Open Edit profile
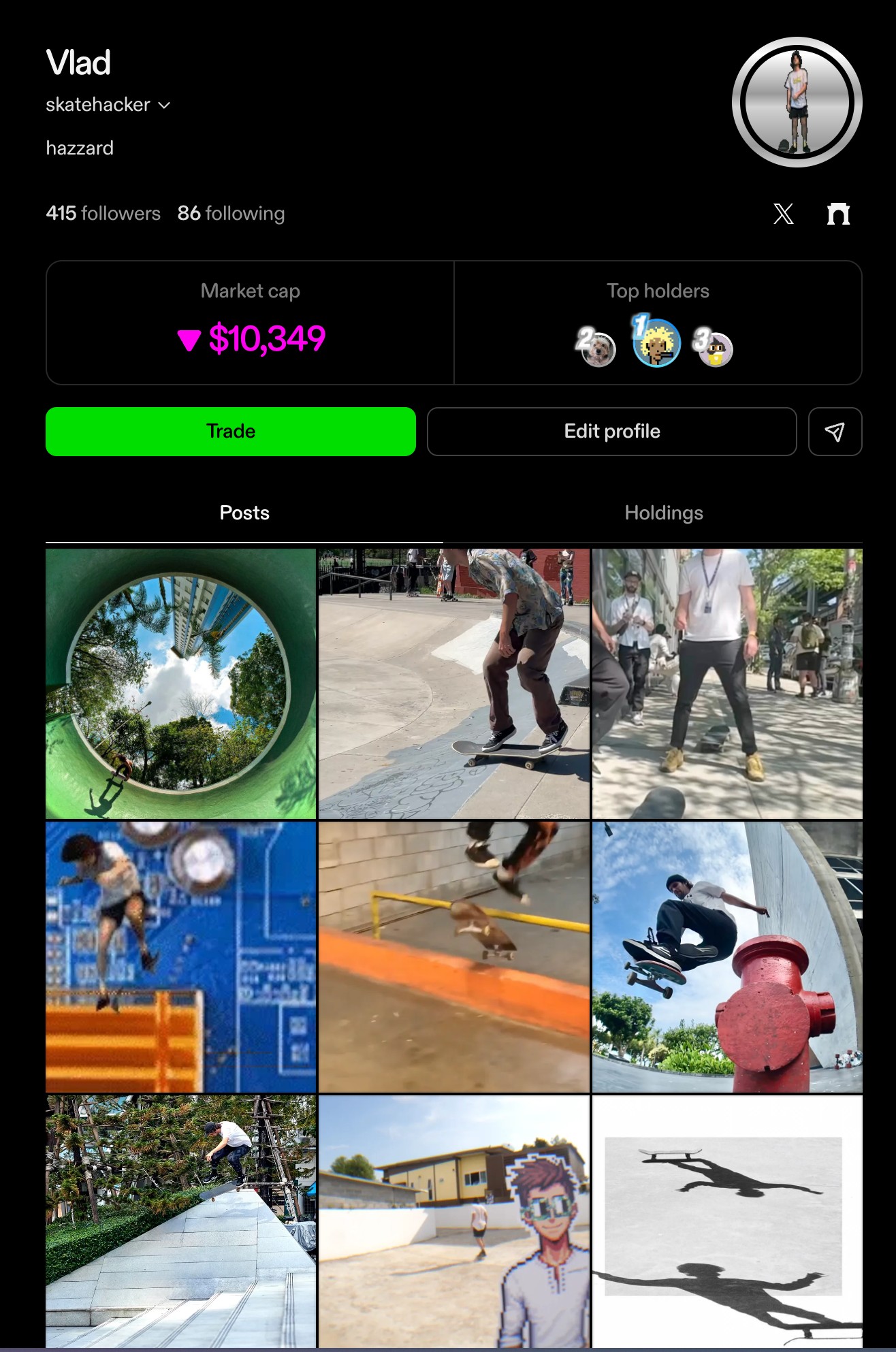The image size is (896, 1352). pos(611,432)
